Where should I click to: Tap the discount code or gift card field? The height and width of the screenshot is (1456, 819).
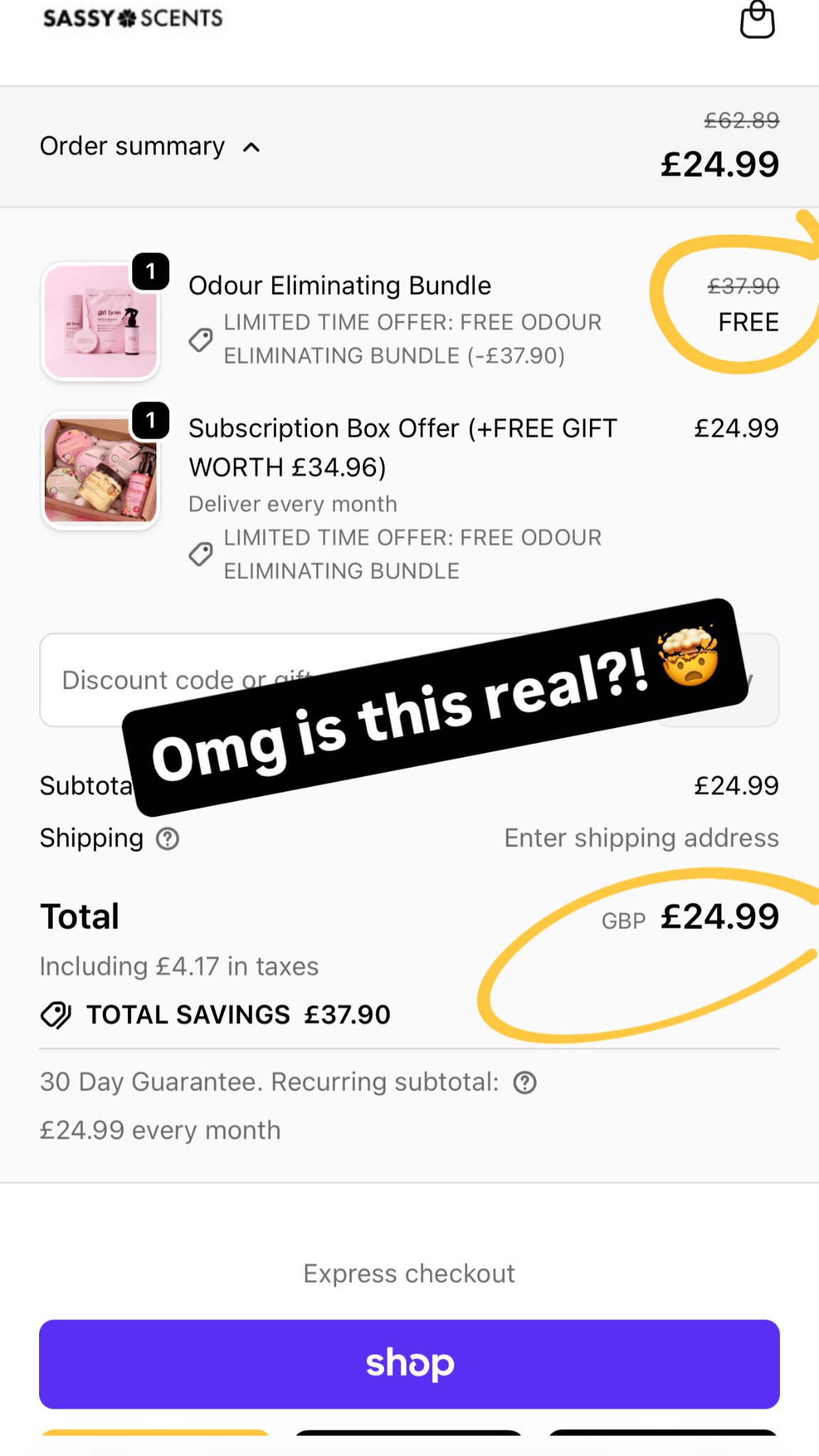341,680
